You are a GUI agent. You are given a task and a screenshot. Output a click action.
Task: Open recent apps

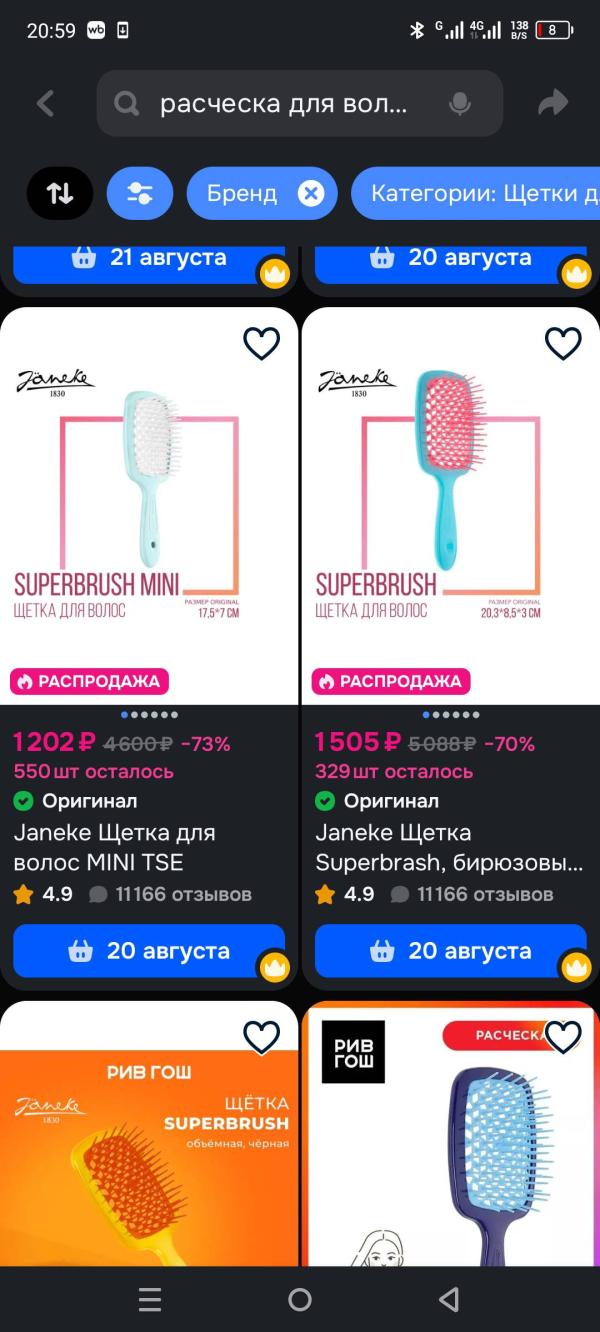150,1299
